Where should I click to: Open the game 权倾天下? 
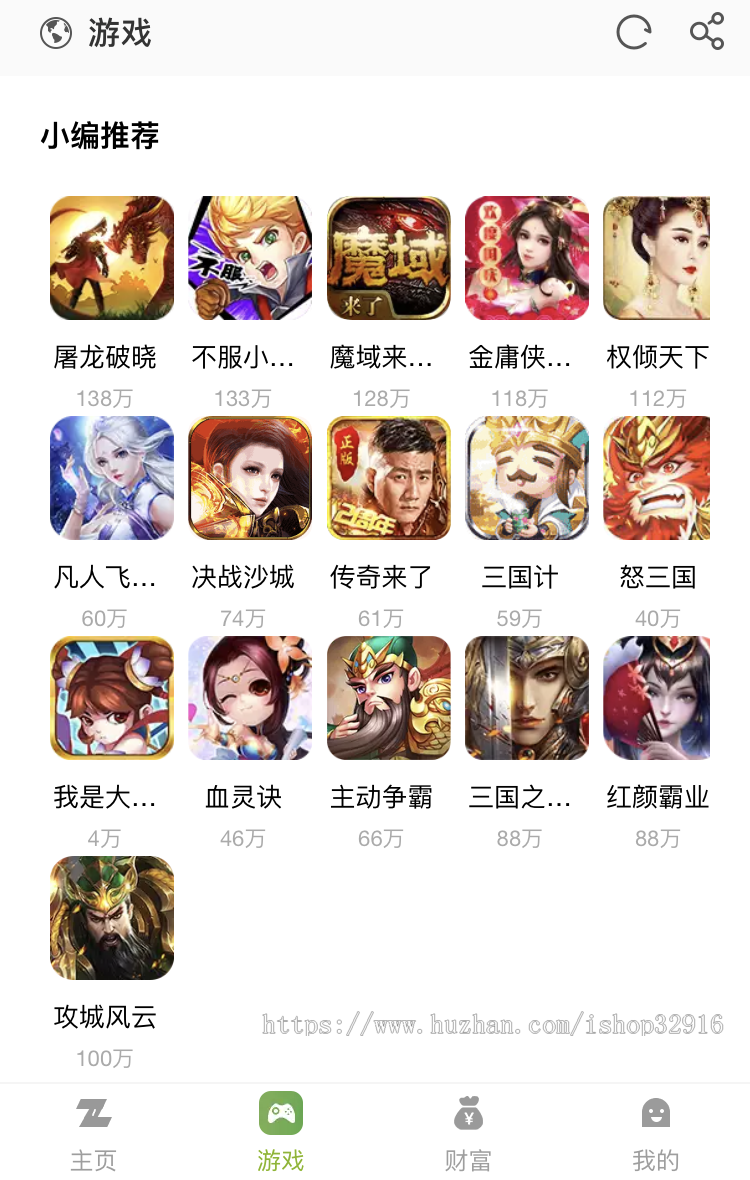pos(657,258)
